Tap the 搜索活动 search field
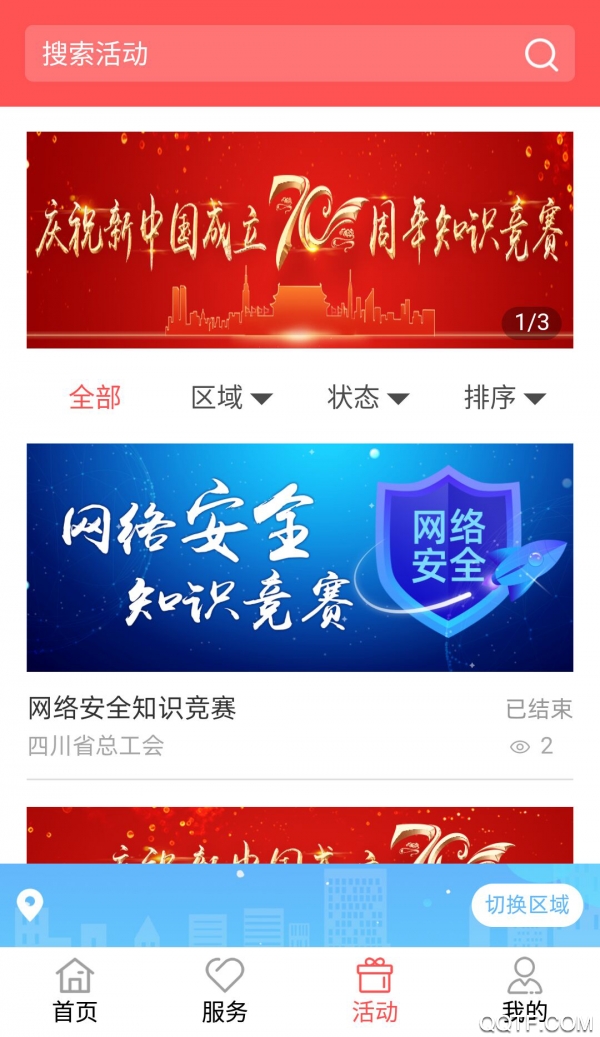Viewport: 600px width, 1037px height. click(270, 54)
